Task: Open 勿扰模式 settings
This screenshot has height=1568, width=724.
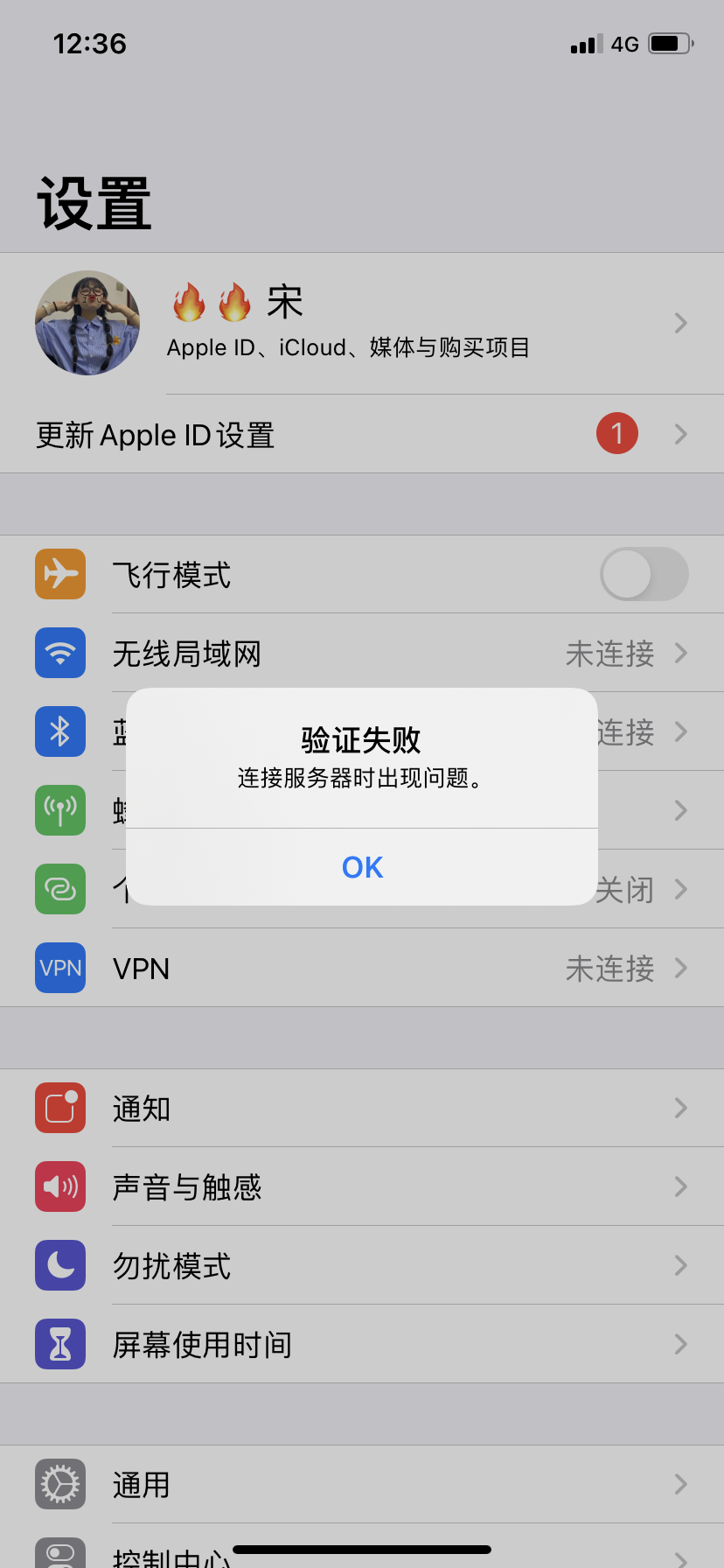Action: coord(362,1266)
